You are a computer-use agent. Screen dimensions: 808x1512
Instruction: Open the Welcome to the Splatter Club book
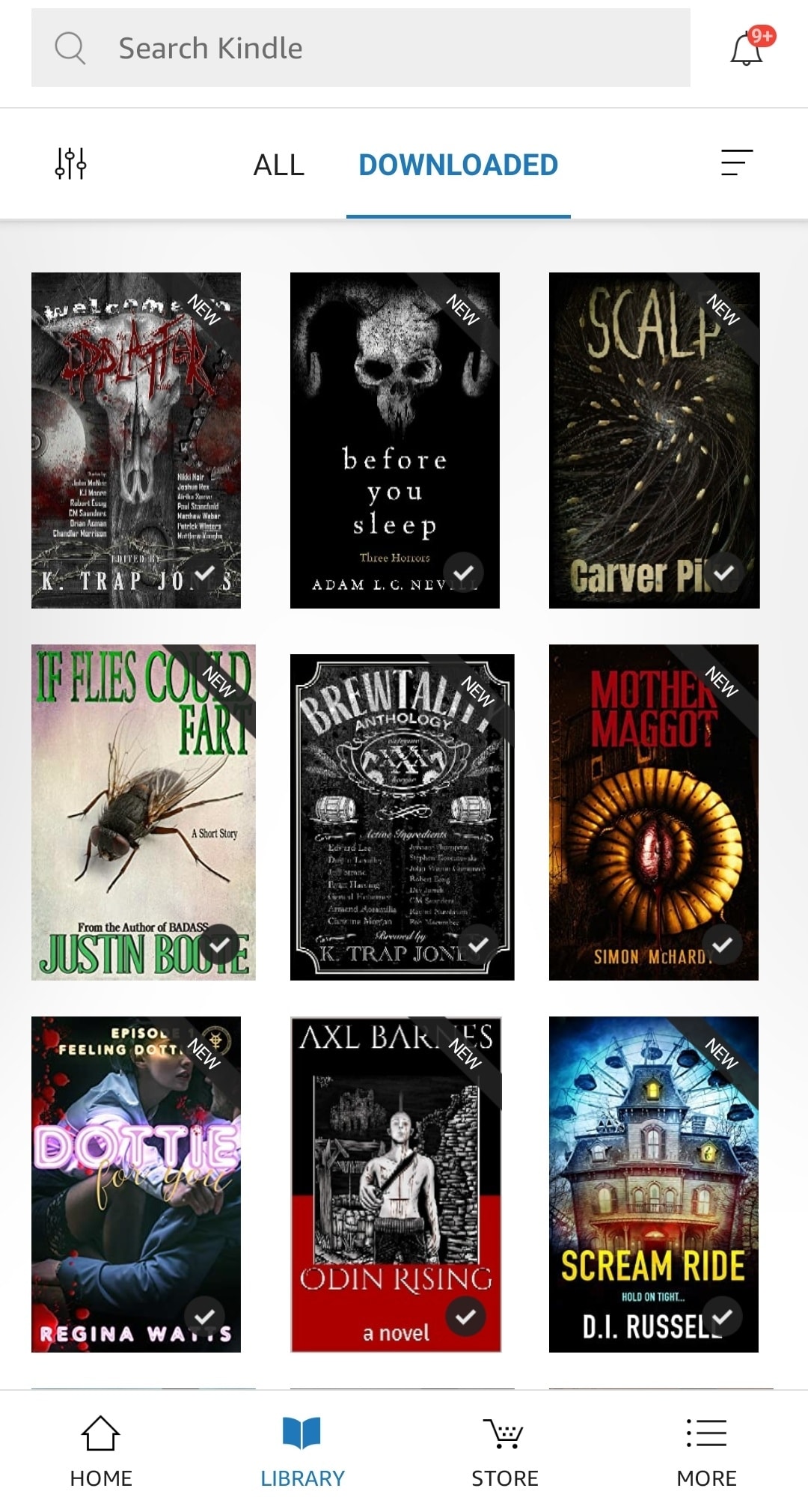click(136, 440)
